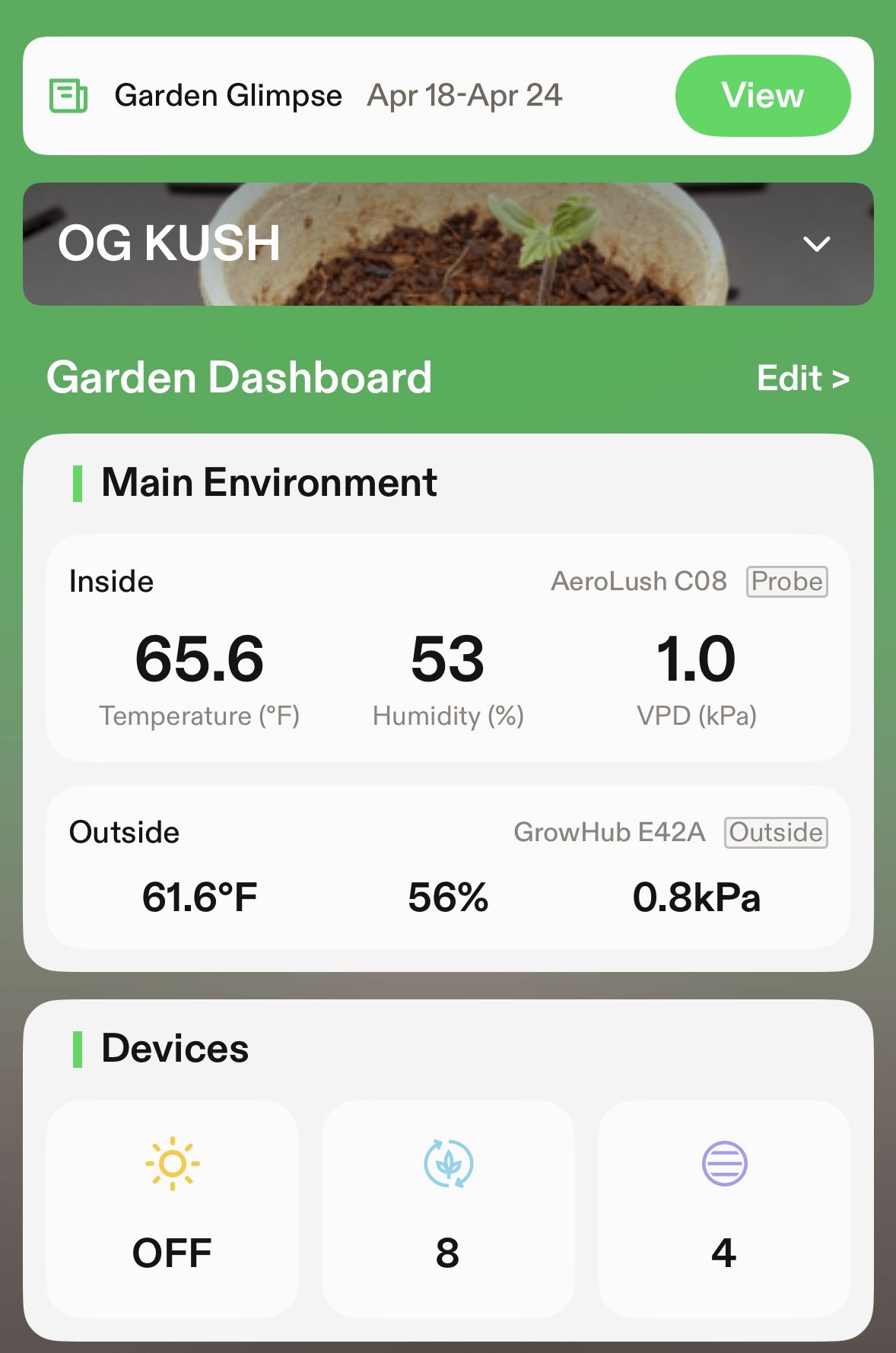The height and width of the screenshot is (1353, 896).
Task: Open the light device tile showing OFF
Action: tap(172, 1208)
